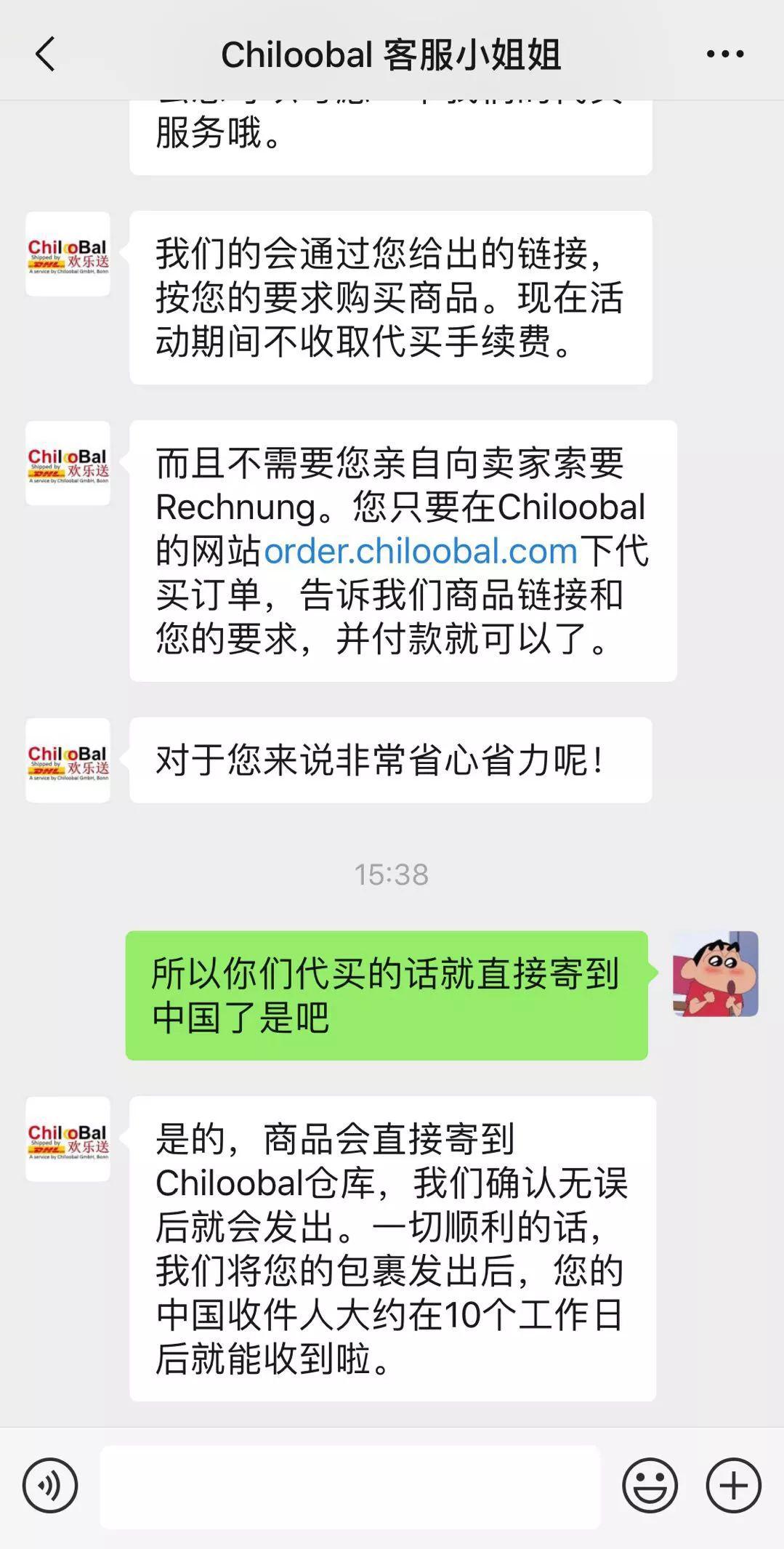Open the emoji sticker panel

coord(650,1486)
